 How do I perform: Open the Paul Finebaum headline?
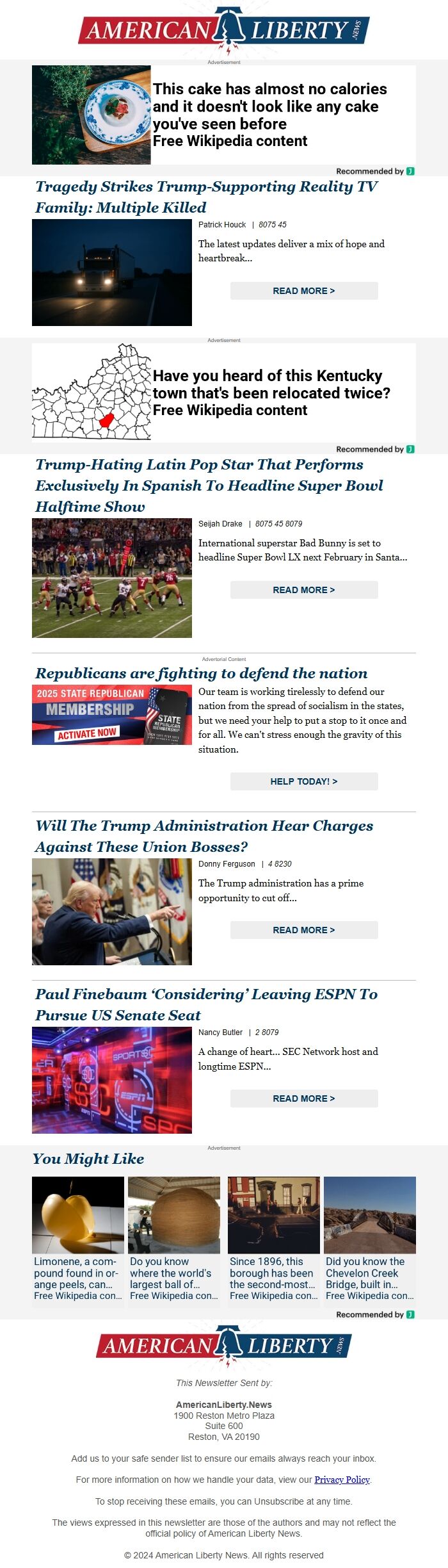point(206,1004)
